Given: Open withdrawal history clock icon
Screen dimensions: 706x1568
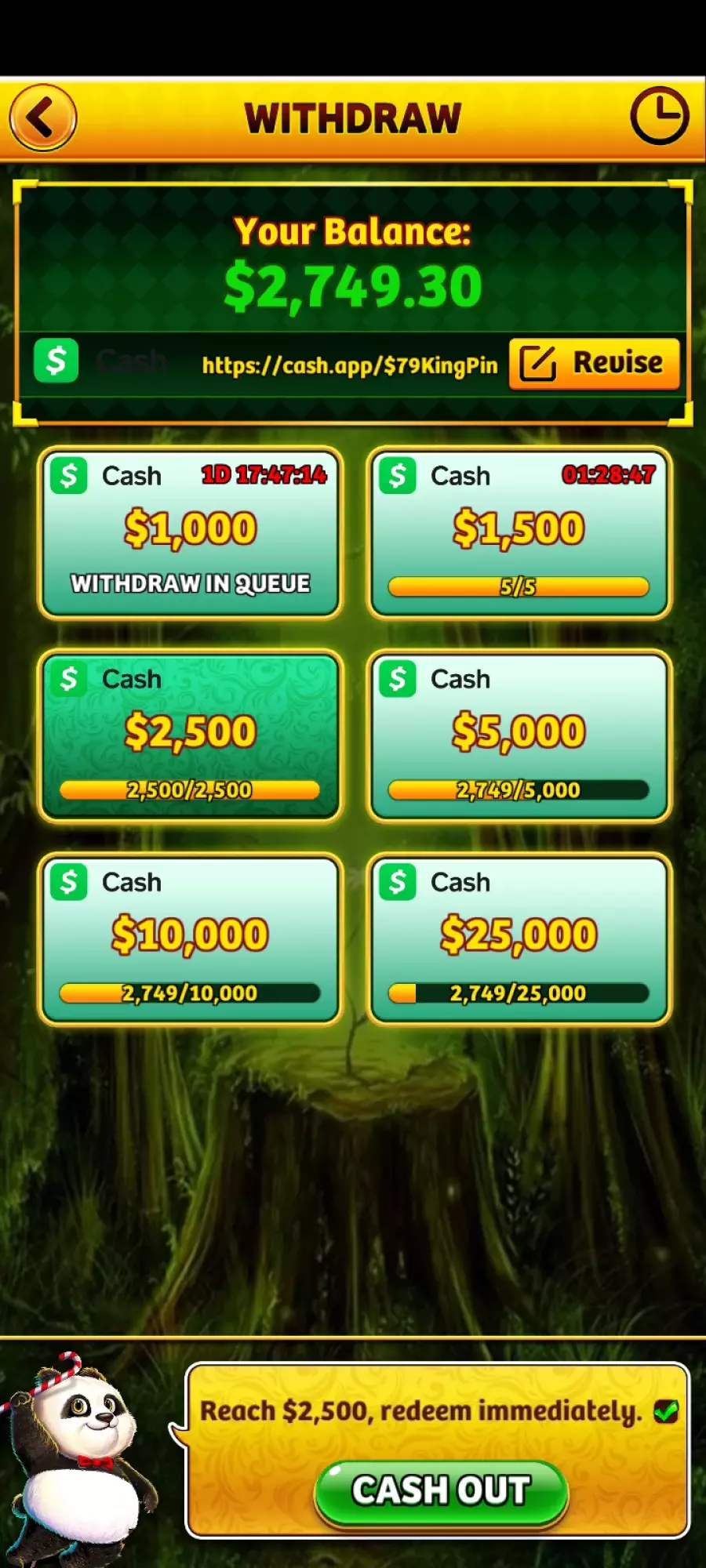Looking at the screenshot, I should [x=659, y=116].
